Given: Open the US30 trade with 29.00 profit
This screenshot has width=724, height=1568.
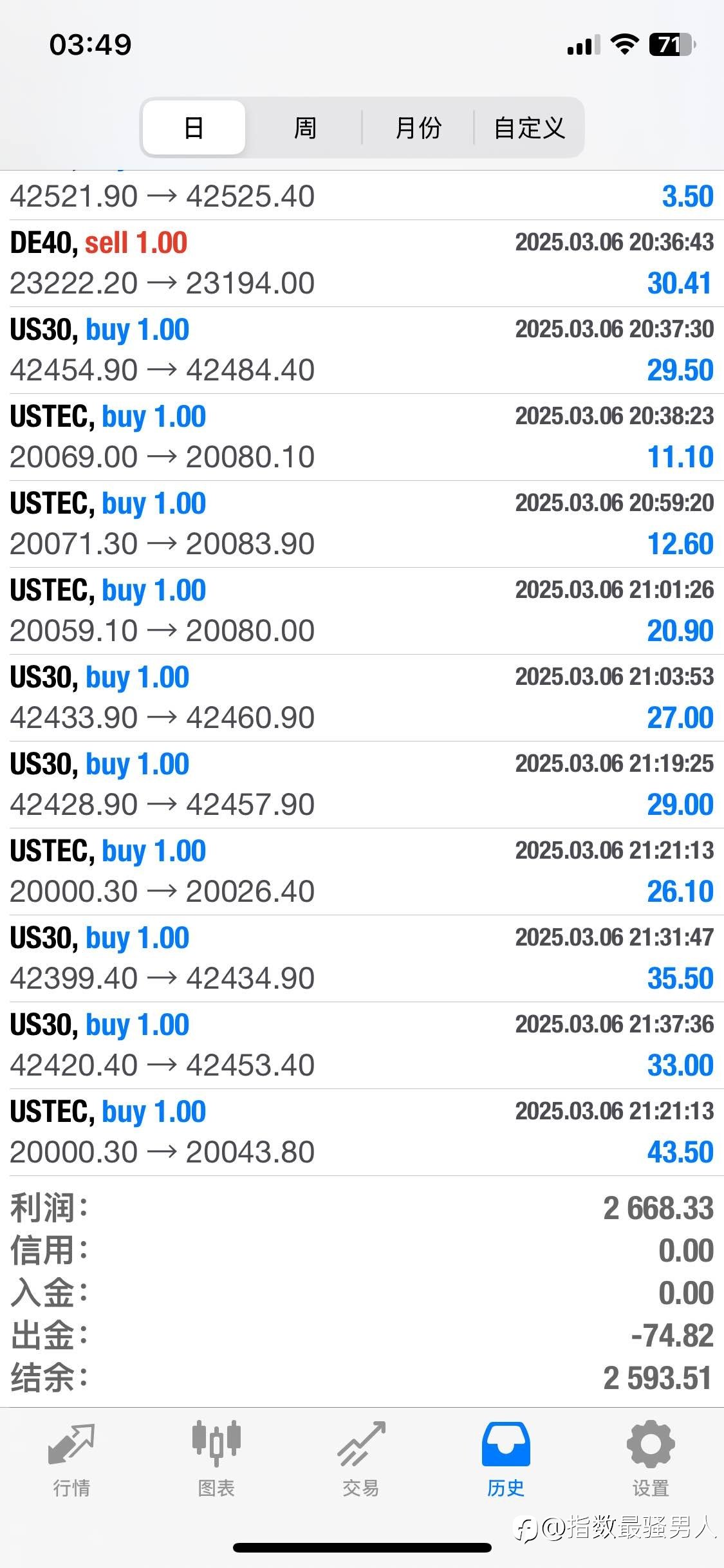Looking at the screenshot, I should tap(362, 785).
